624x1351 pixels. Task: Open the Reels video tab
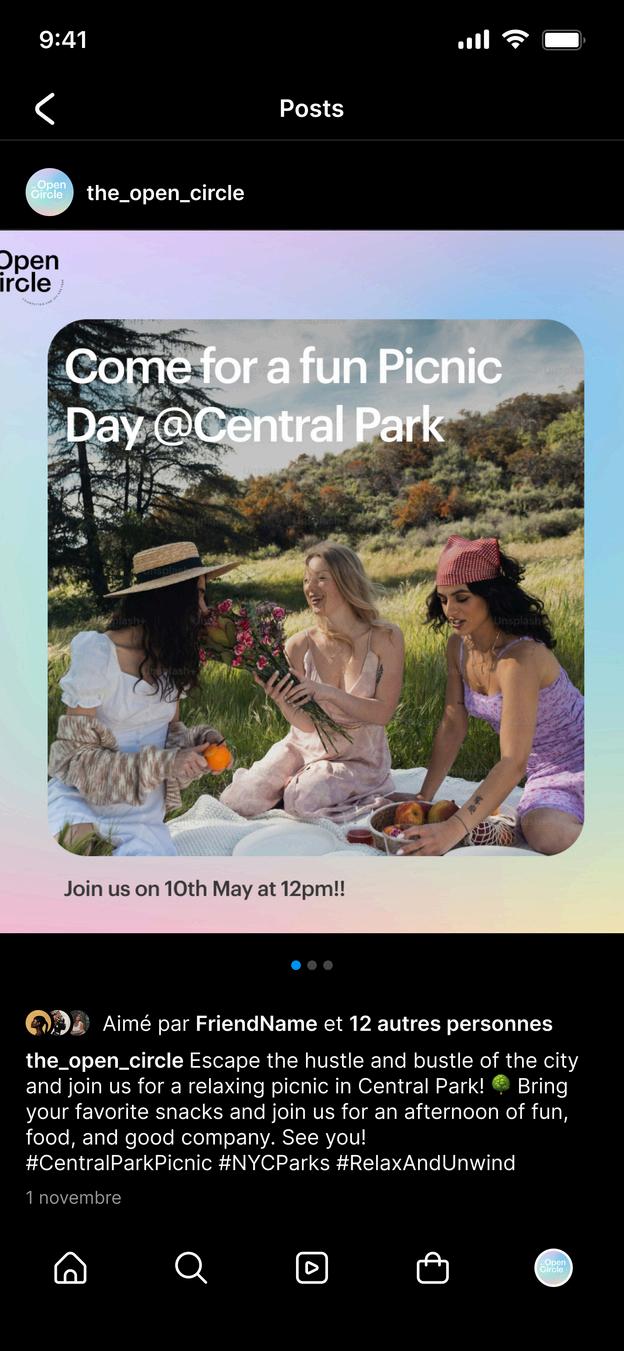(312, 1268)
